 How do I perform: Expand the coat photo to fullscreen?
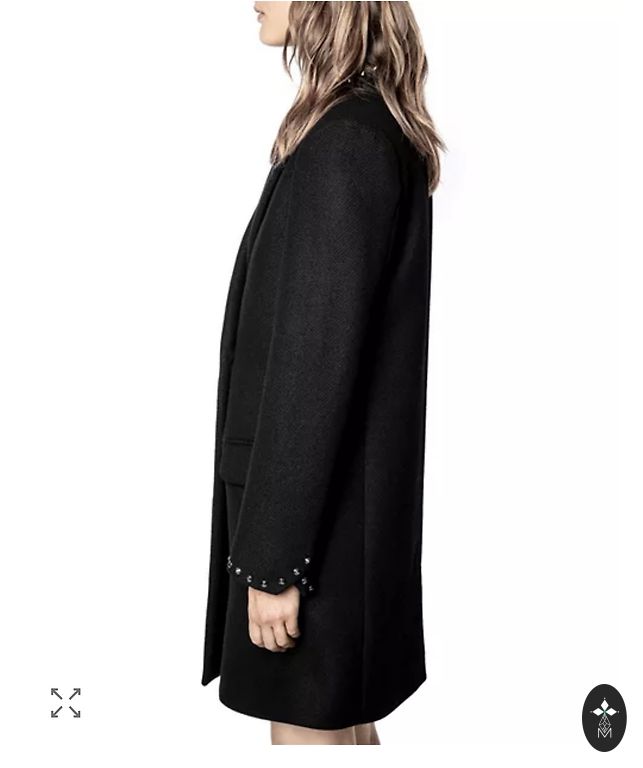tap(66, 702)
